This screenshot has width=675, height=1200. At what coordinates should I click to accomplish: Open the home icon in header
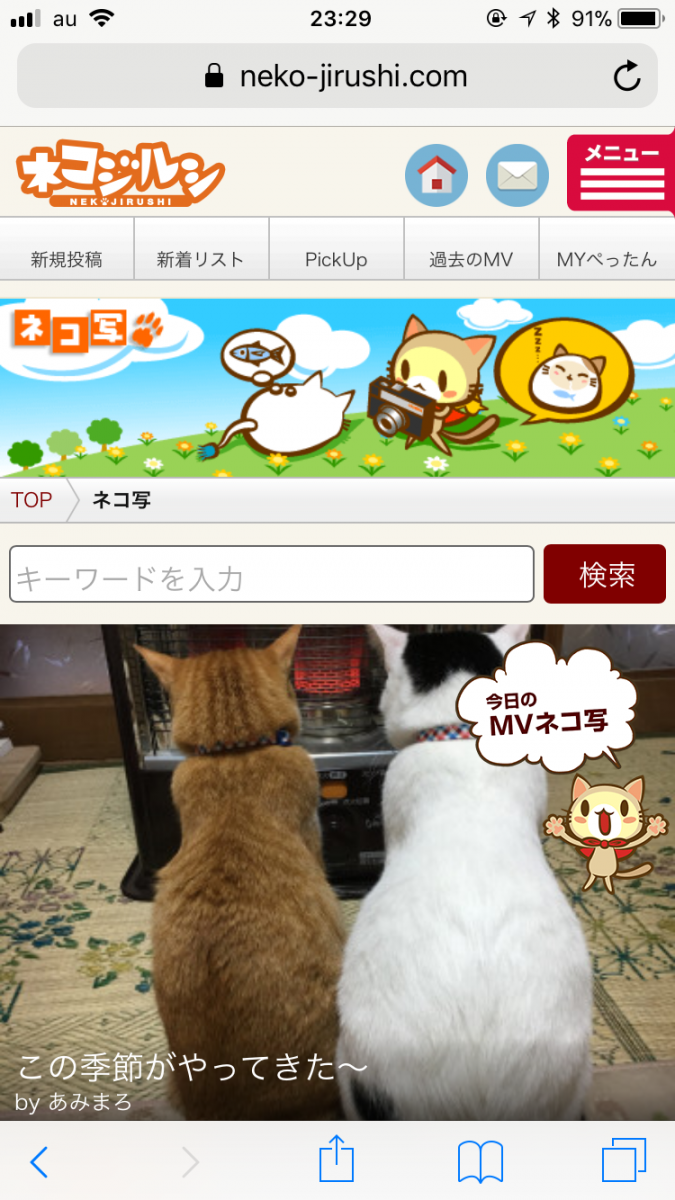click(436, 175)
